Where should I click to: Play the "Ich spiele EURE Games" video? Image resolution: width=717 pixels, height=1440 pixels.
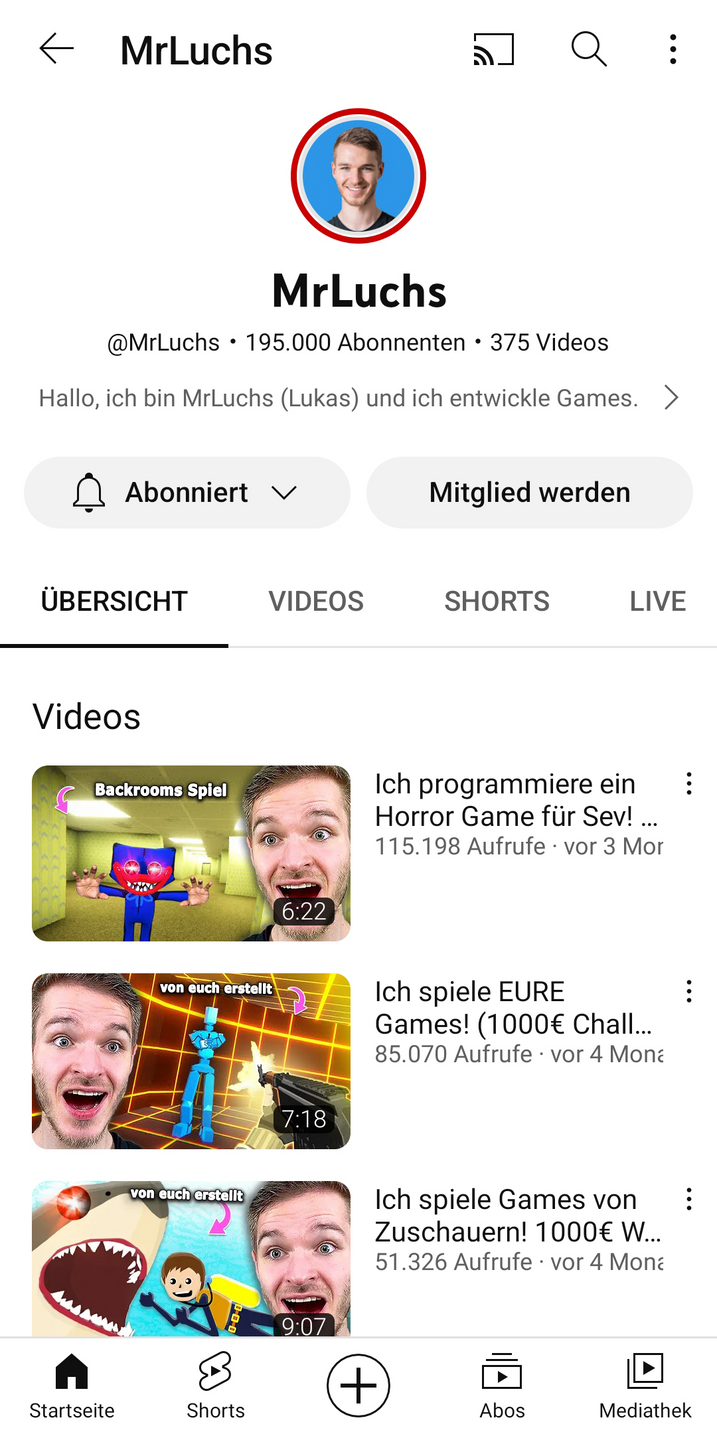pyautogui.click(x=191, y=1061)
